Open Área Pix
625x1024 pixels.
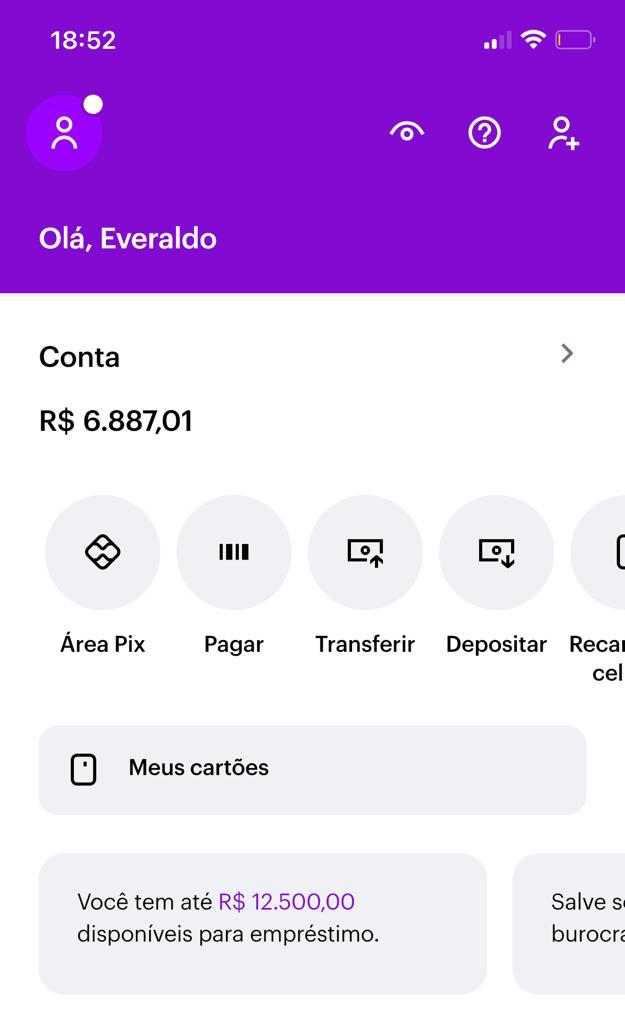click(x=103, y=552)
